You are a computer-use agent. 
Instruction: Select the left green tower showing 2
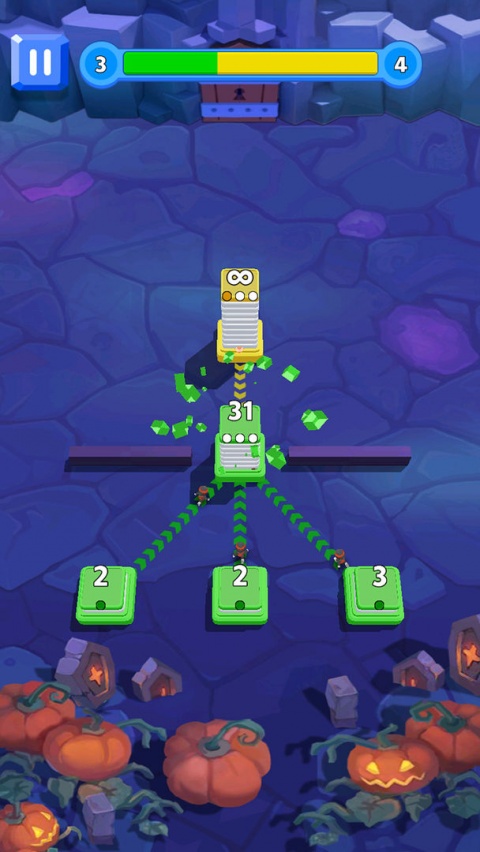tap(106, 595)
